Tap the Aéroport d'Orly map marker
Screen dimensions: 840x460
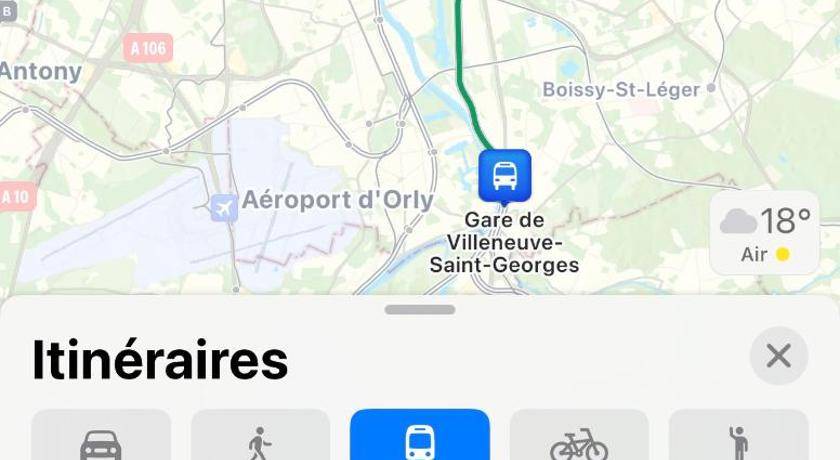coord(225,207)
